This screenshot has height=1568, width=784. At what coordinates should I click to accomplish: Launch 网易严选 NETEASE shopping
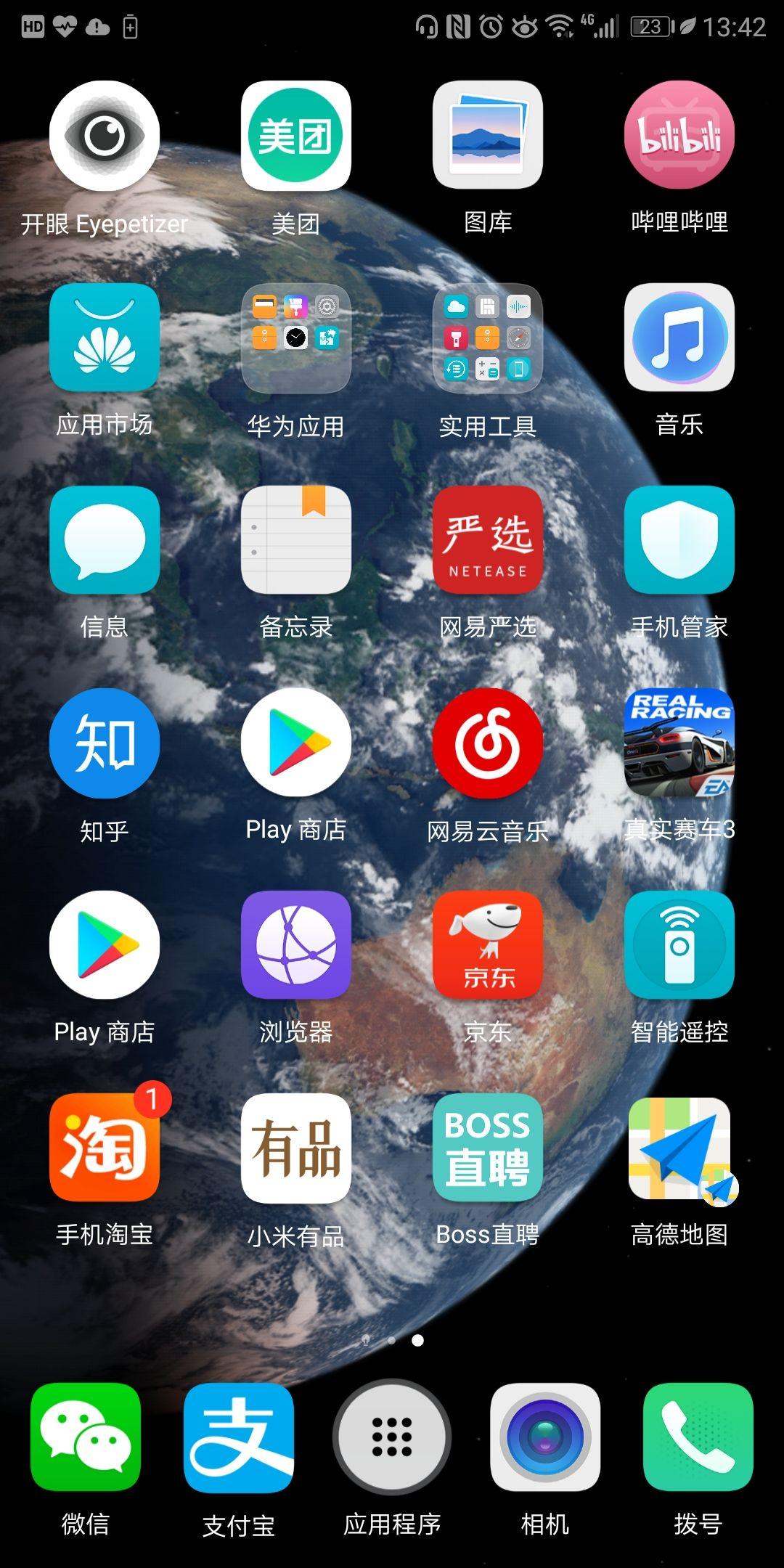coord(488,541)
